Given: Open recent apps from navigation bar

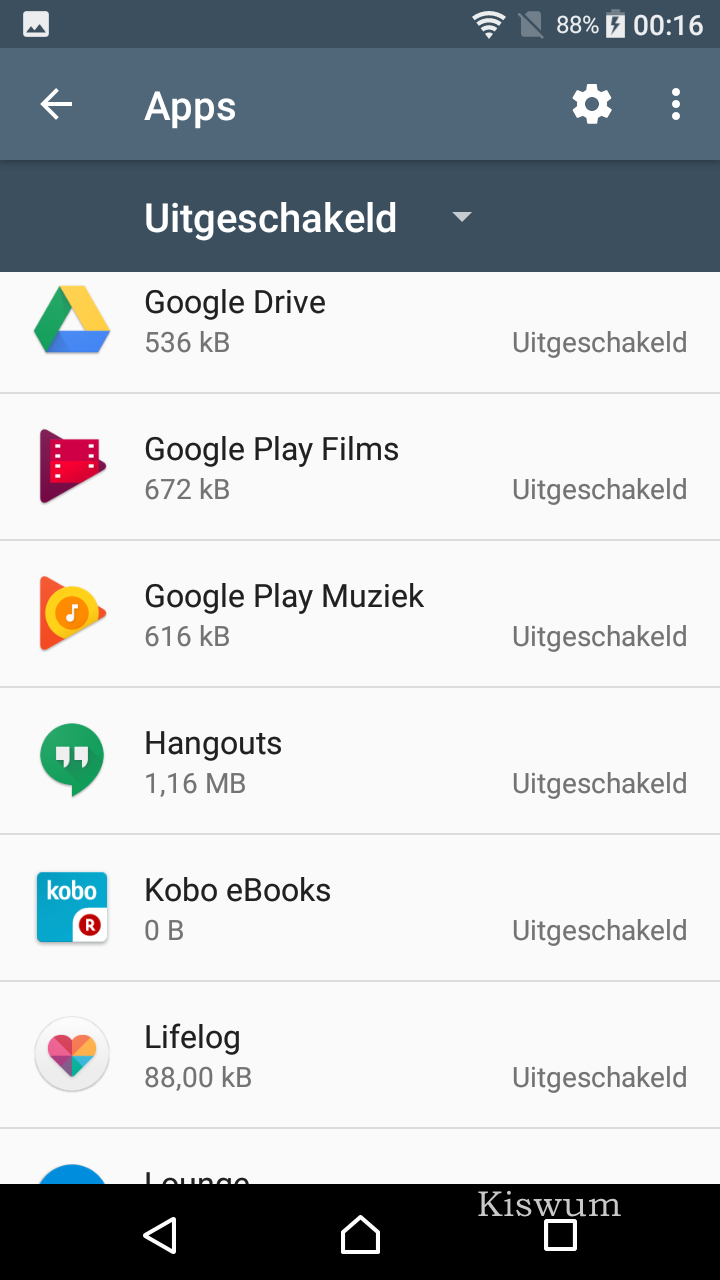Looking at the screenshot, I should coord(560,1235).
